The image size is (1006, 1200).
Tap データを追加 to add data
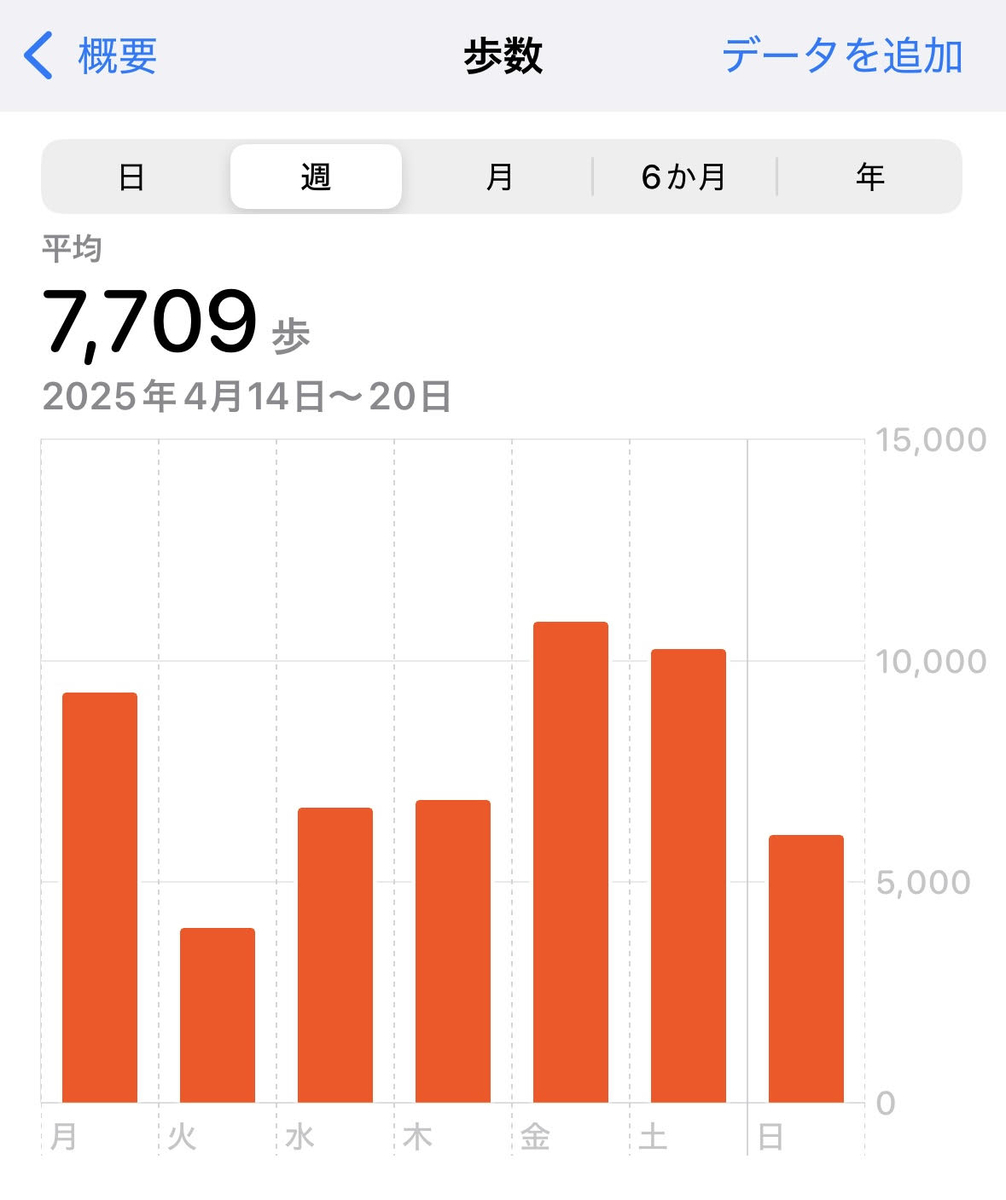(841, 56)
